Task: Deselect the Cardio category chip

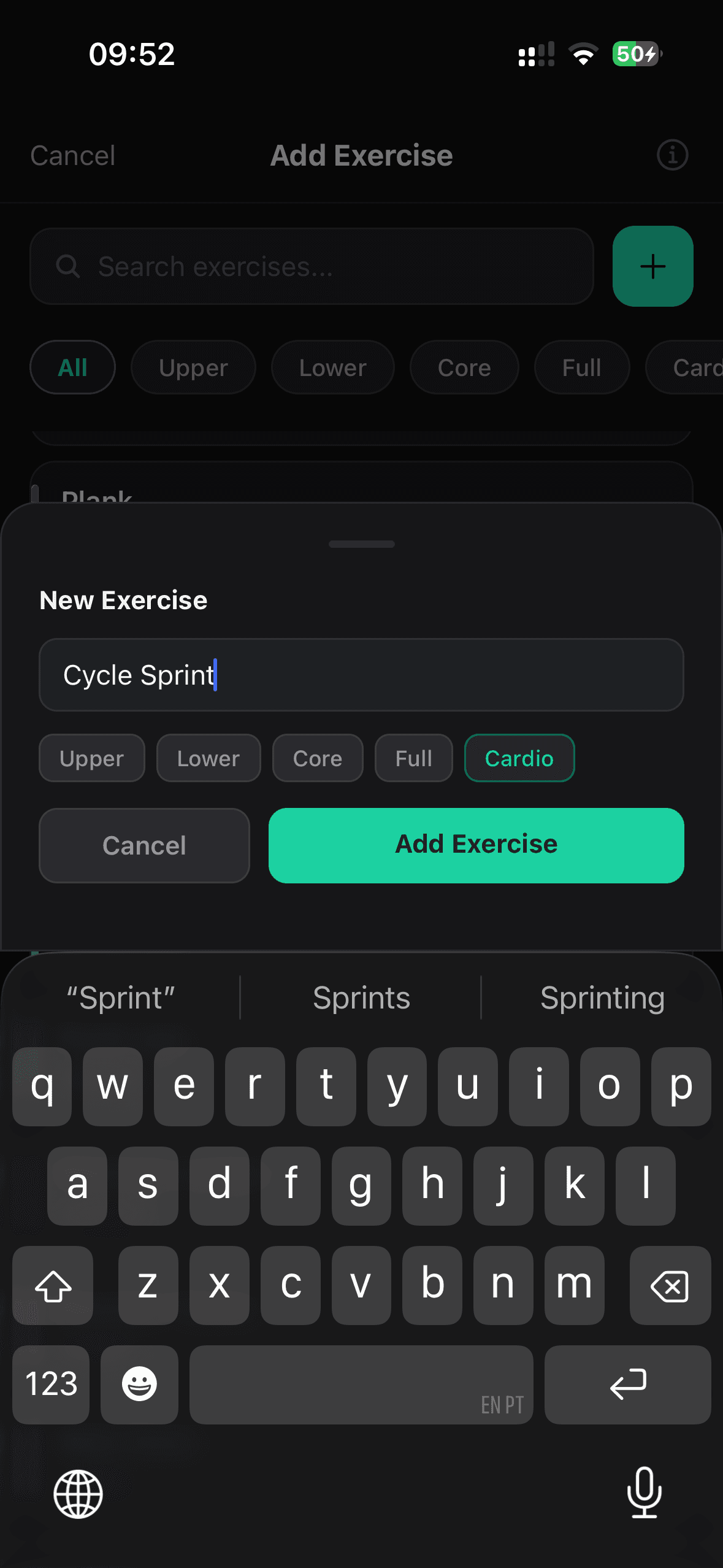Action: (519, 758)
